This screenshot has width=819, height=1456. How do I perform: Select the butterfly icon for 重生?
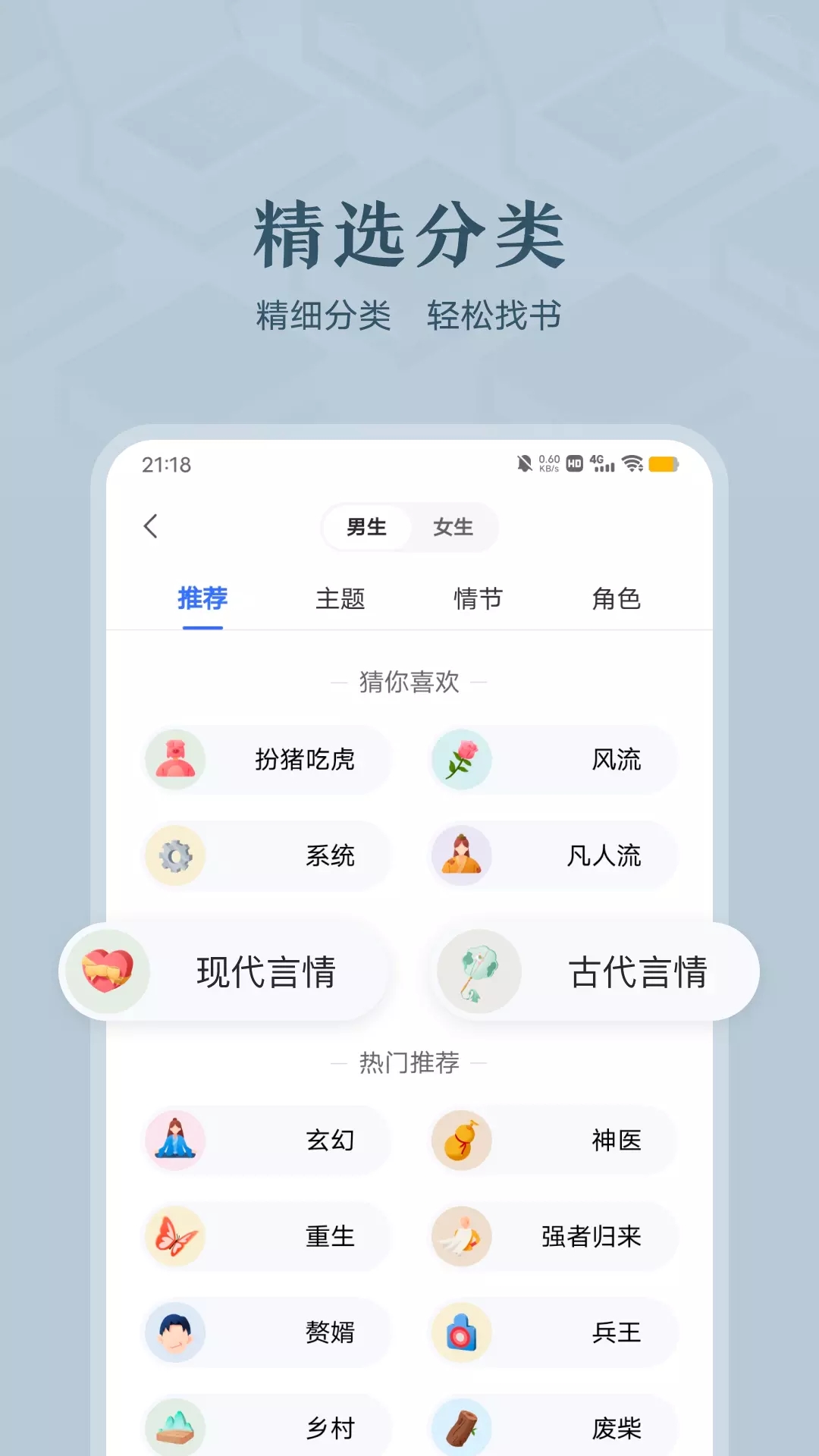175,1235
